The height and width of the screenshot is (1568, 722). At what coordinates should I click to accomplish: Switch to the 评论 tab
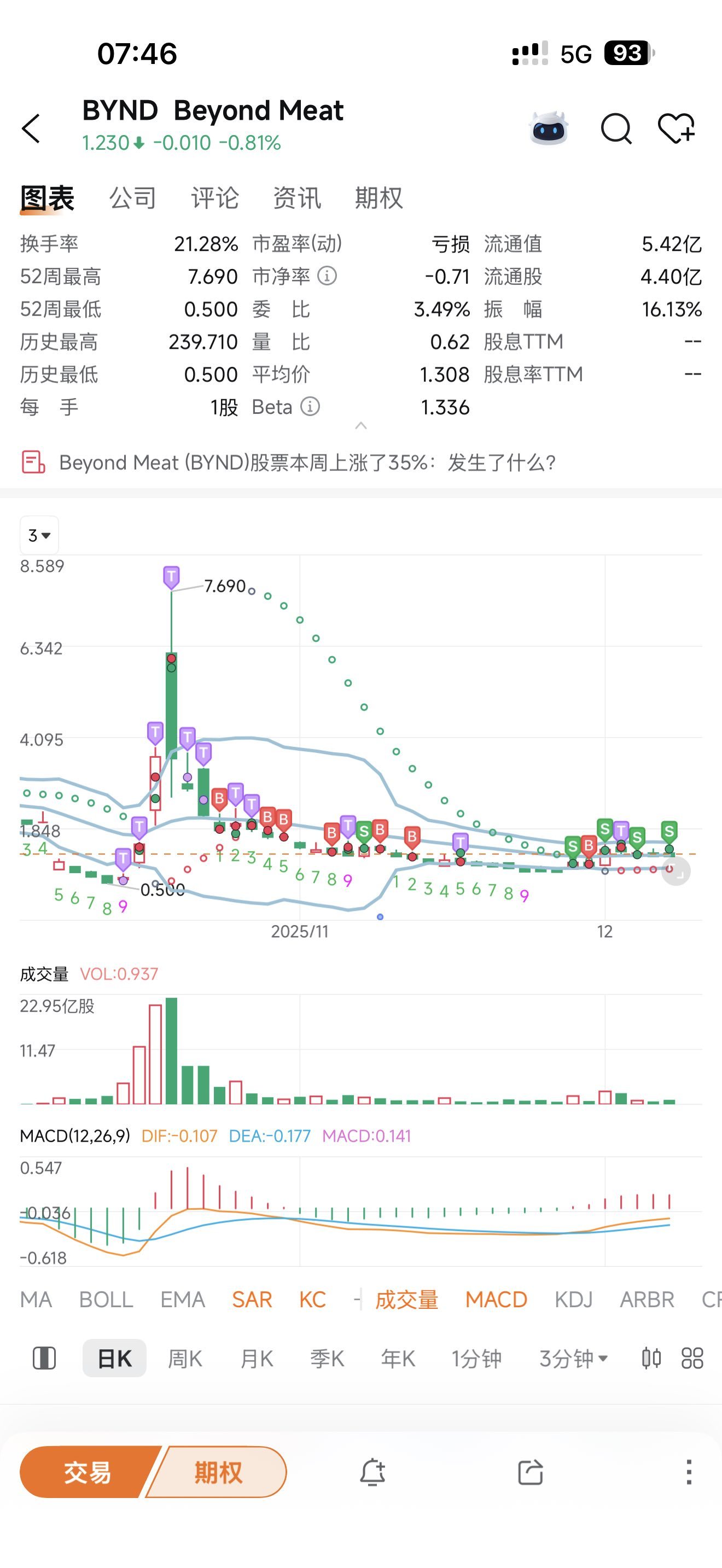(215, 198)
